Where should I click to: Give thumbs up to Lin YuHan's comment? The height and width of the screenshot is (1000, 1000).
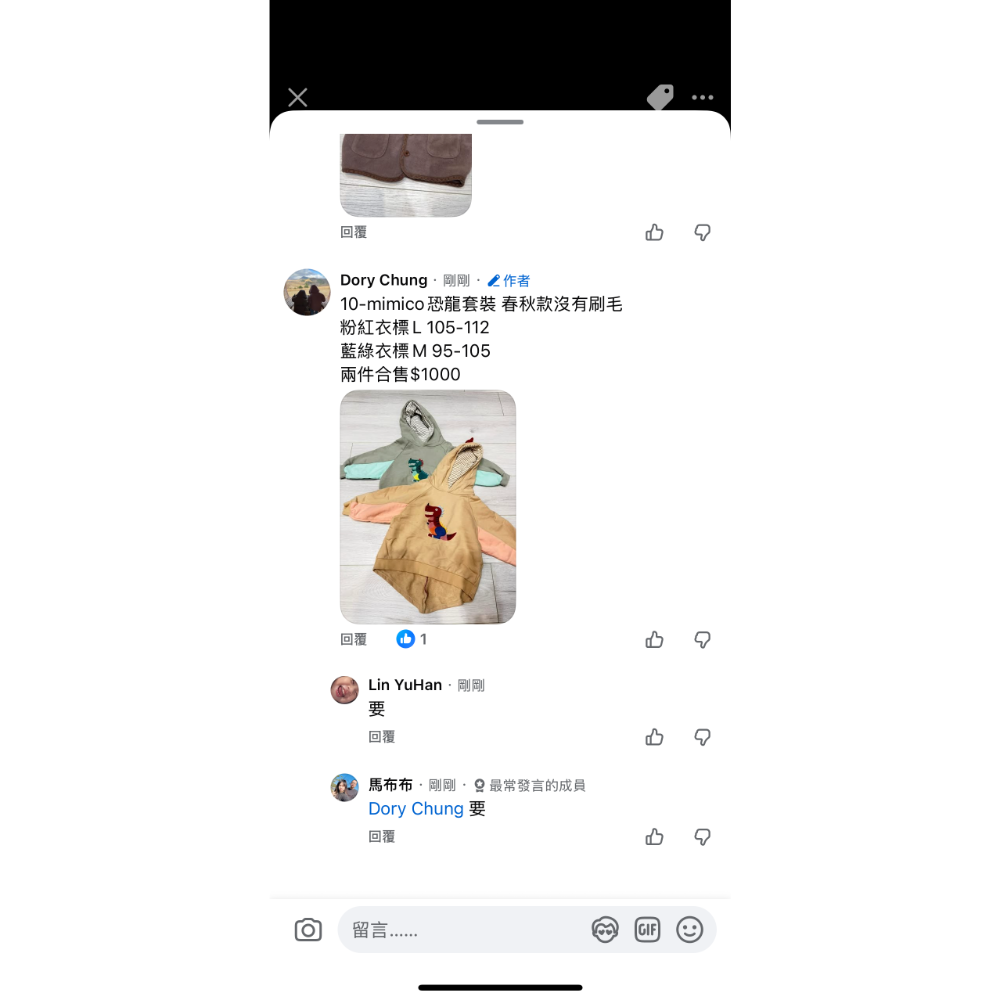pyautogui.click(x=655, y=737)
